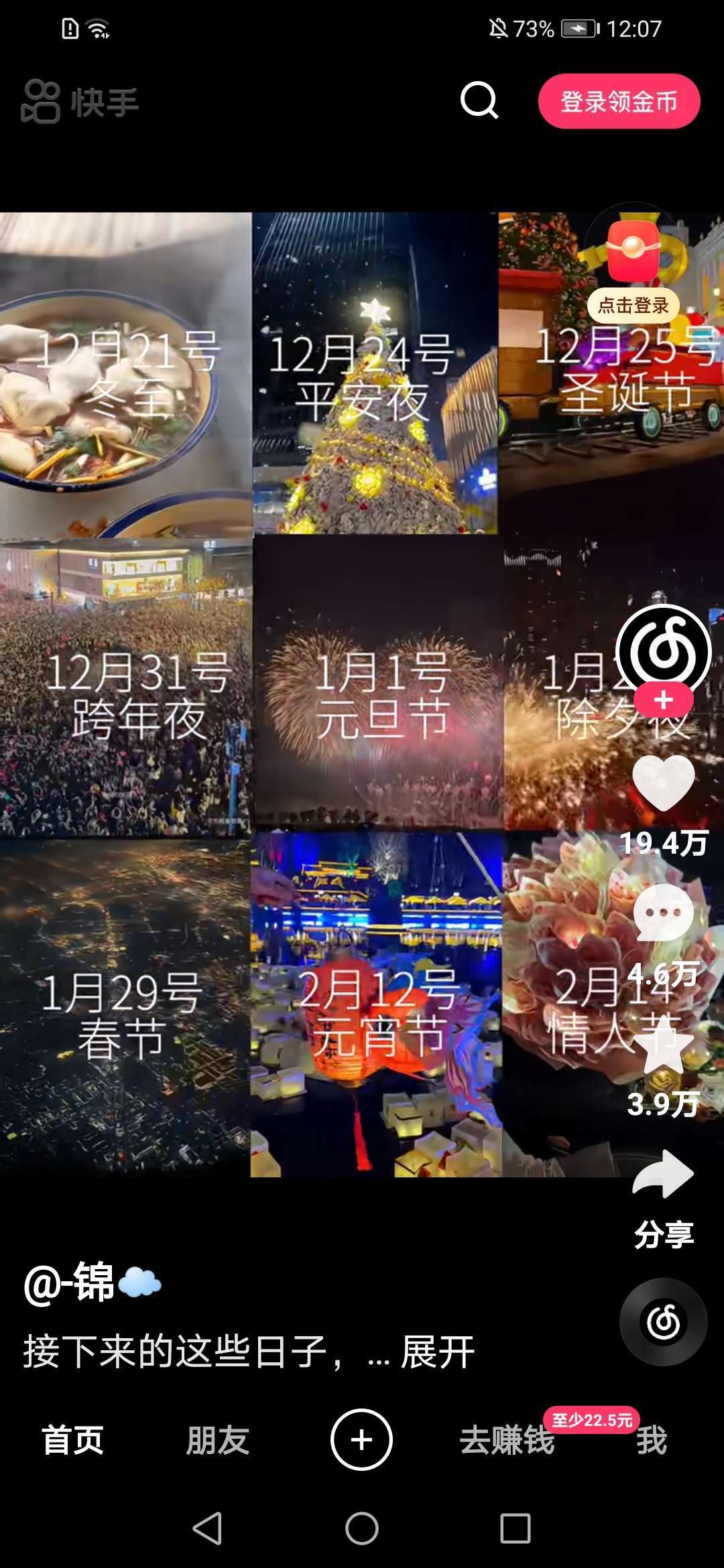This screenshot has width=724, height=1568.
Task: Open the search magnifier icon
Action: pos(479,101)
